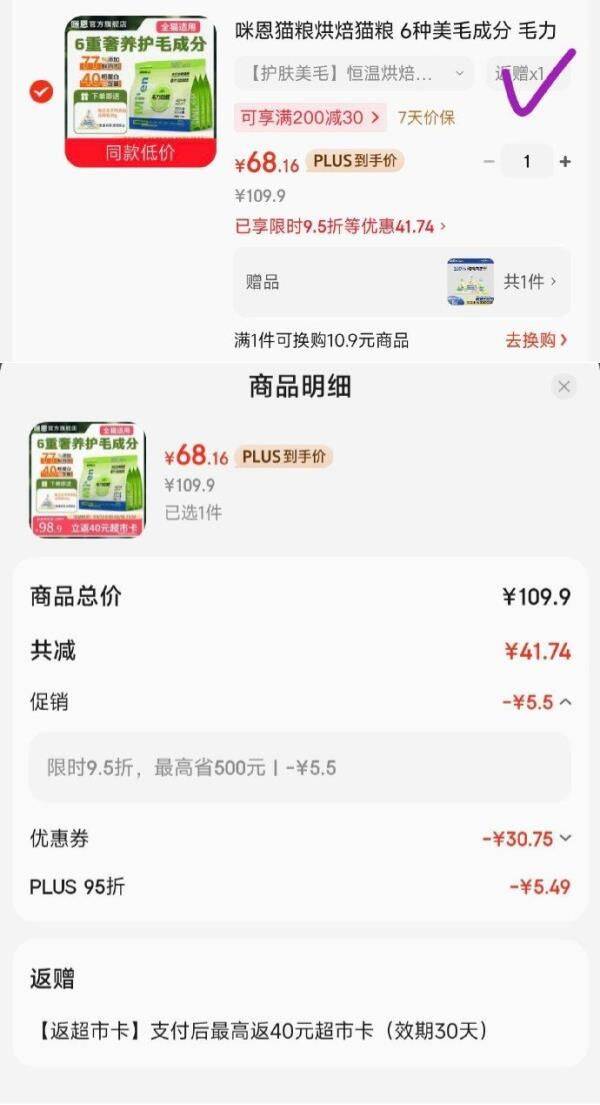The width and height of the screenshot is (600, 1105).
Task: Edit the quantity field showing 1
Action: point(527,161)
